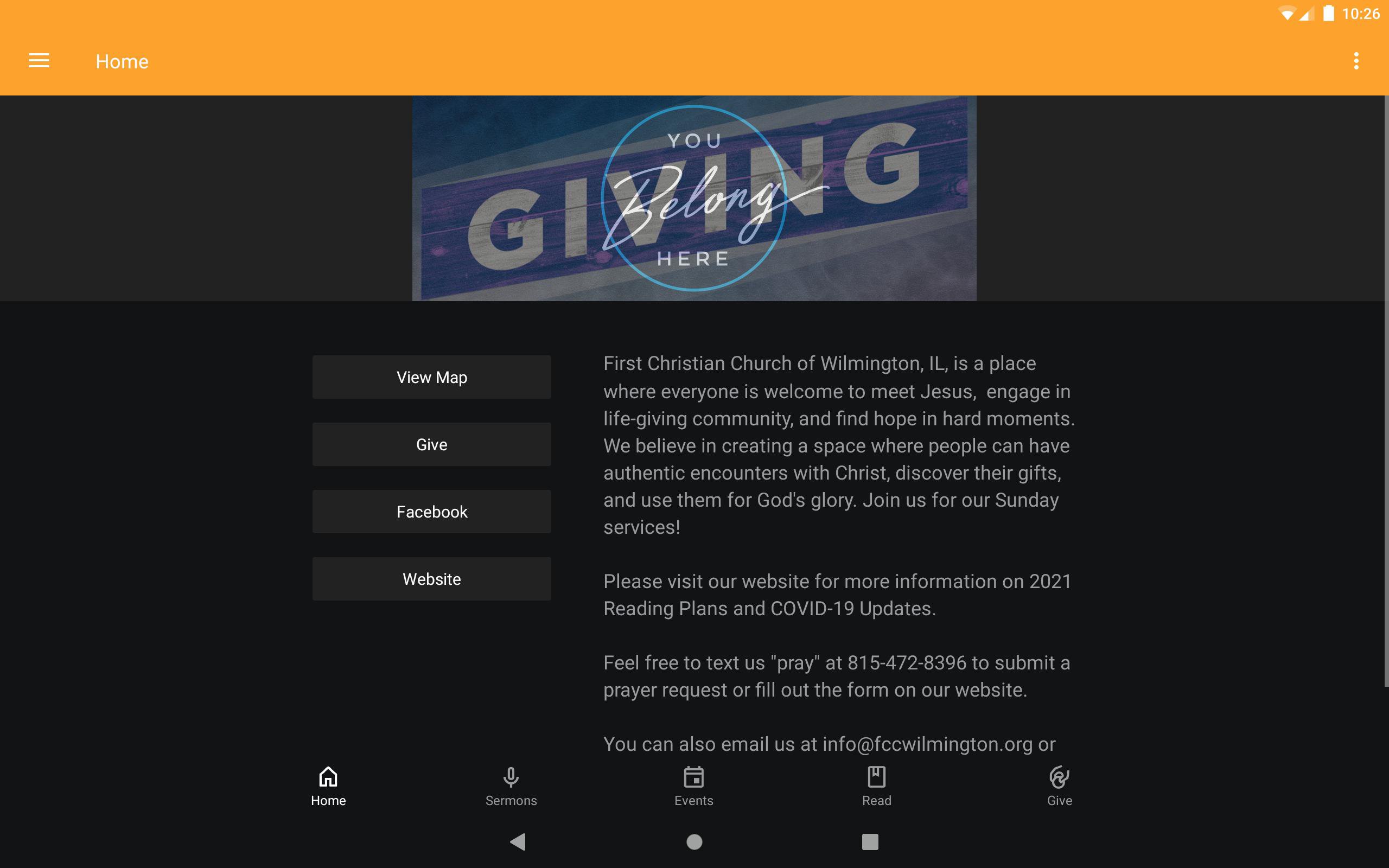This screenshot has width=1389, height=868.
Task: Open recent apps with the square button
Action: (x=870, y=841)
